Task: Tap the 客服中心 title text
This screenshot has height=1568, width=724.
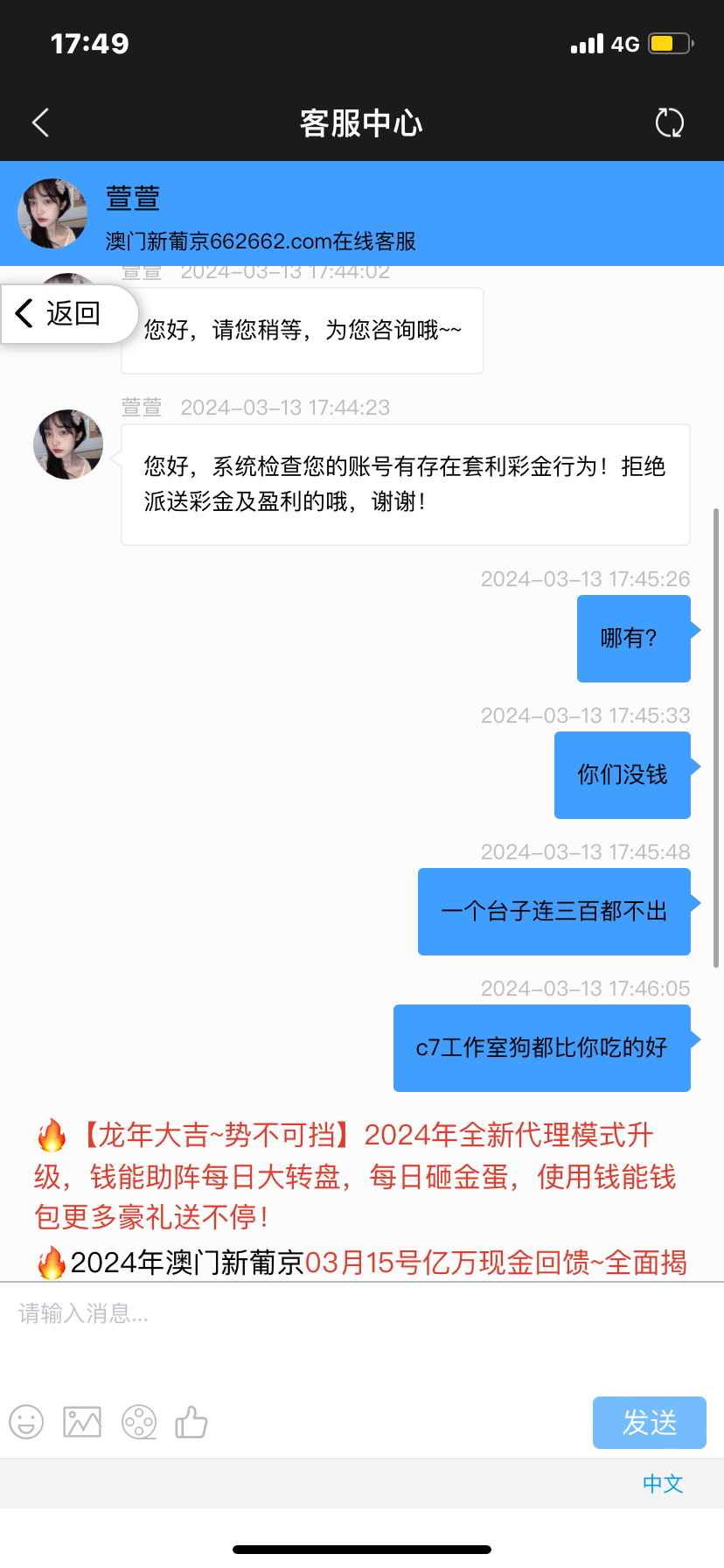Action: (x=361, y=122)
